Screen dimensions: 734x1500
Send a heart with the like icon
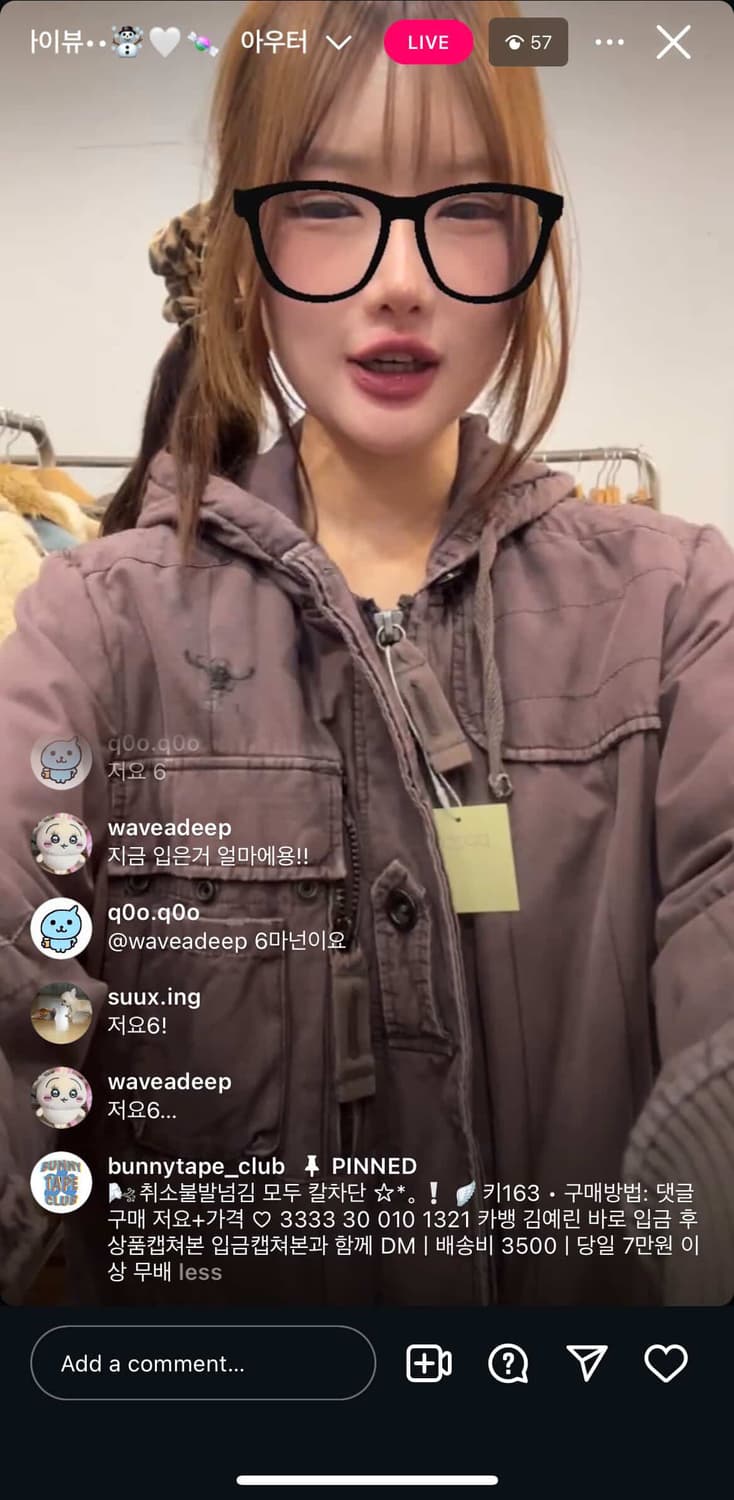click(665, 1363)
